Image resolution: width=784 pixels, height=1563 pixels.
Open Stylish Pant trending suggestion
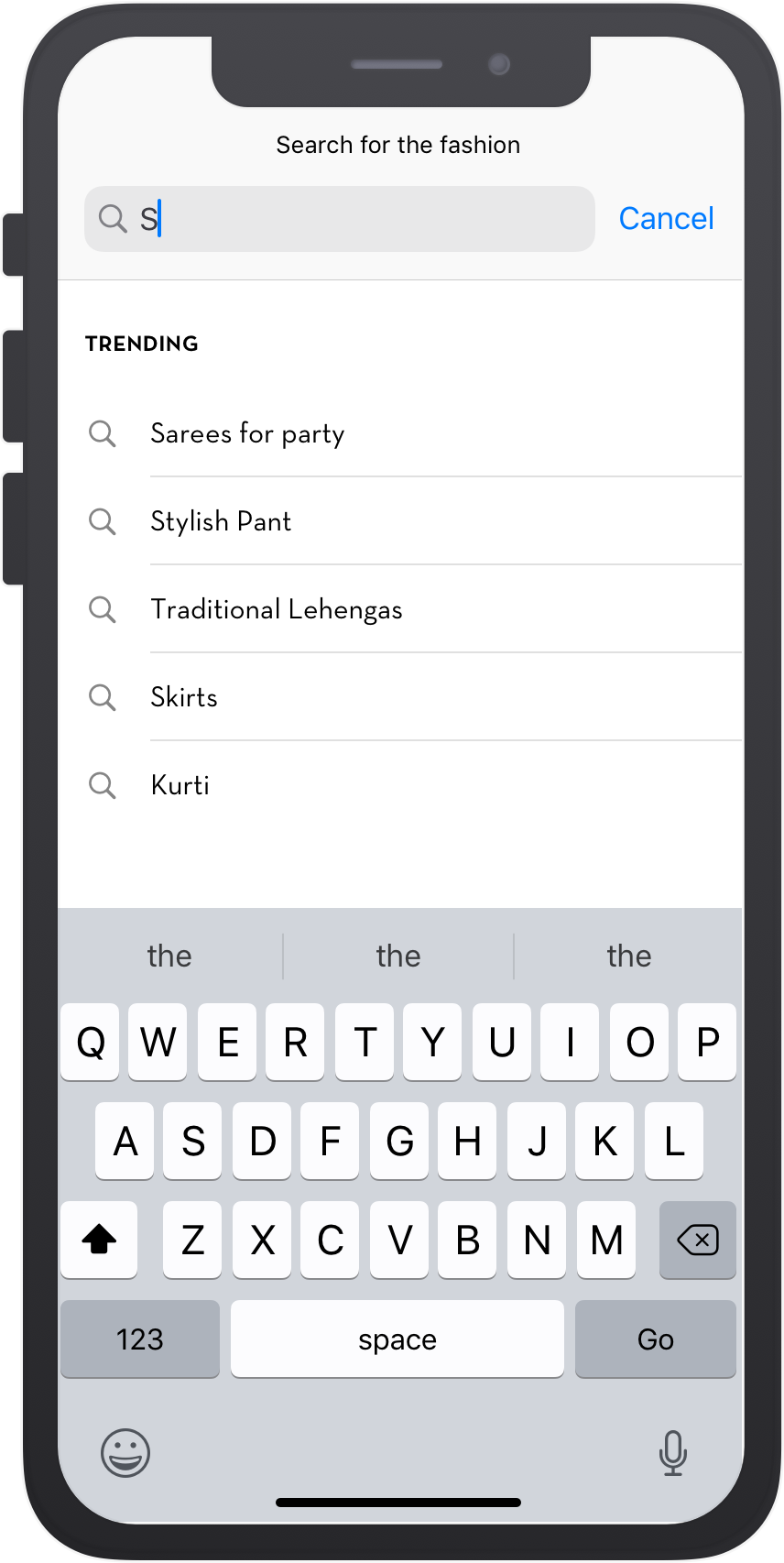click(221, 521)
